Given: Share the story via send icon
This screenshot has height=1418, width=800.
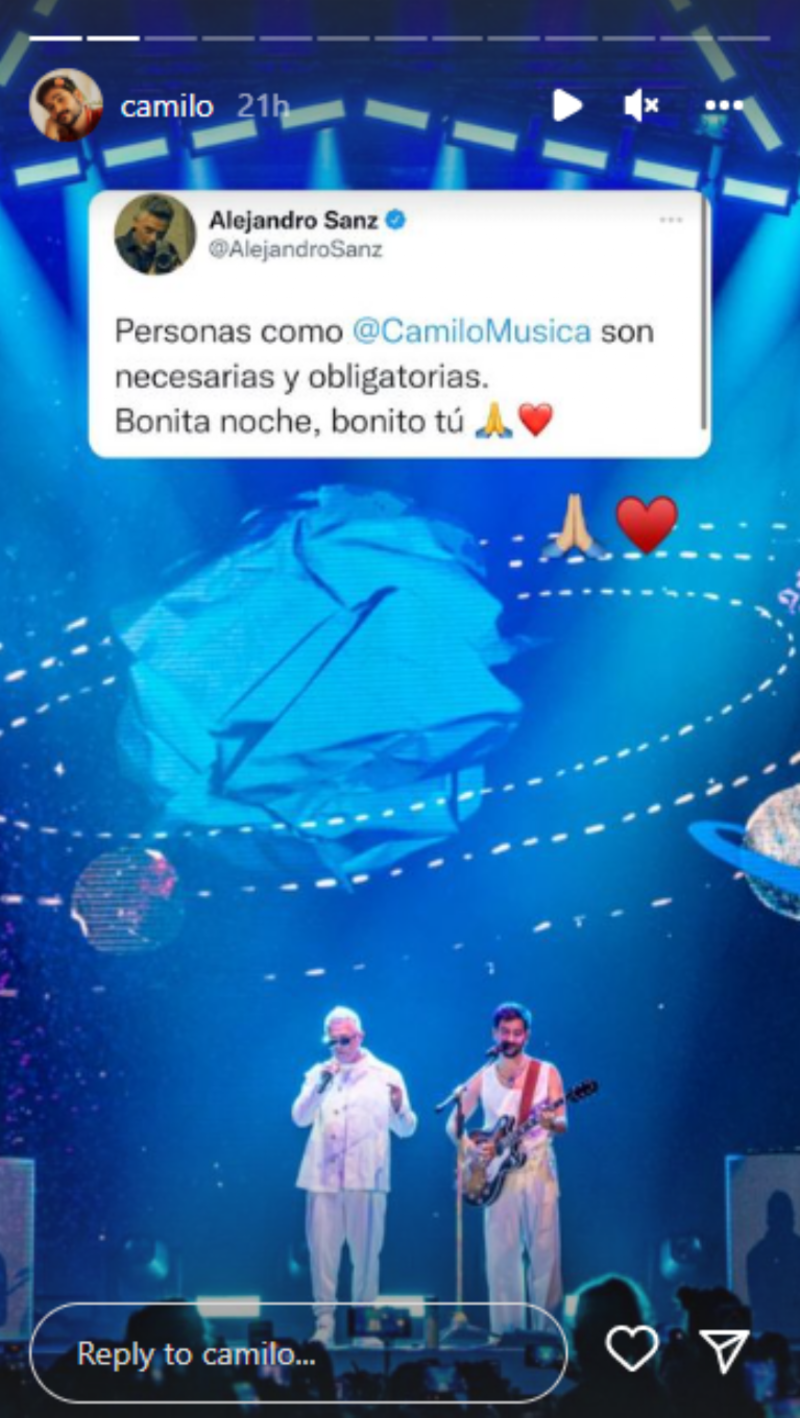Looking at the screenshot, I should coord(724,1352).
